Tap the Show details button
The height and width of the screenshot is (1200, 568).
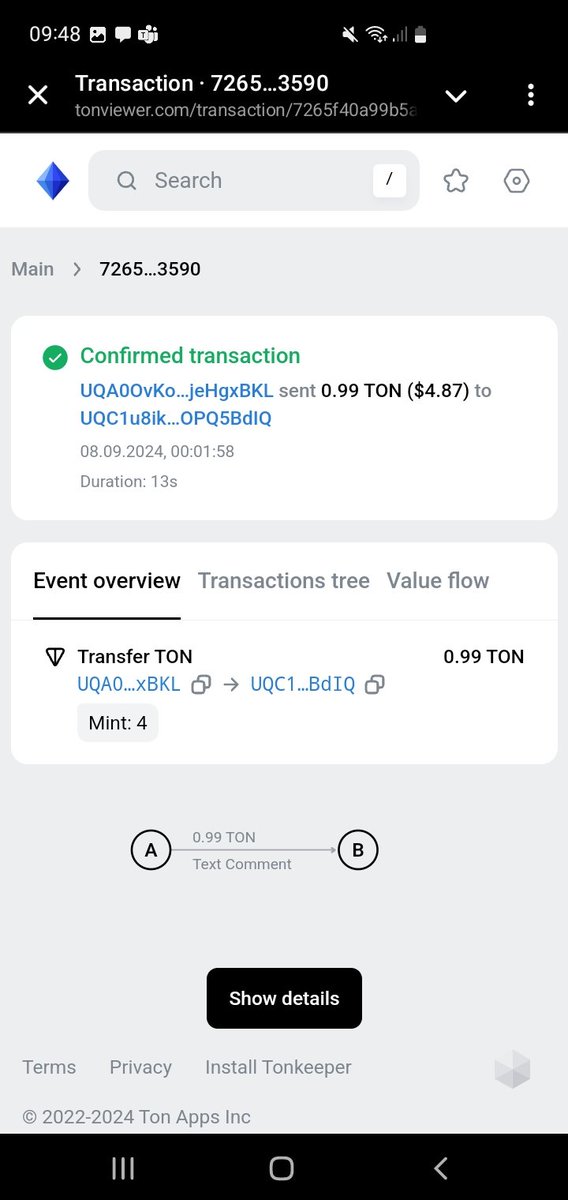point(284,998)
